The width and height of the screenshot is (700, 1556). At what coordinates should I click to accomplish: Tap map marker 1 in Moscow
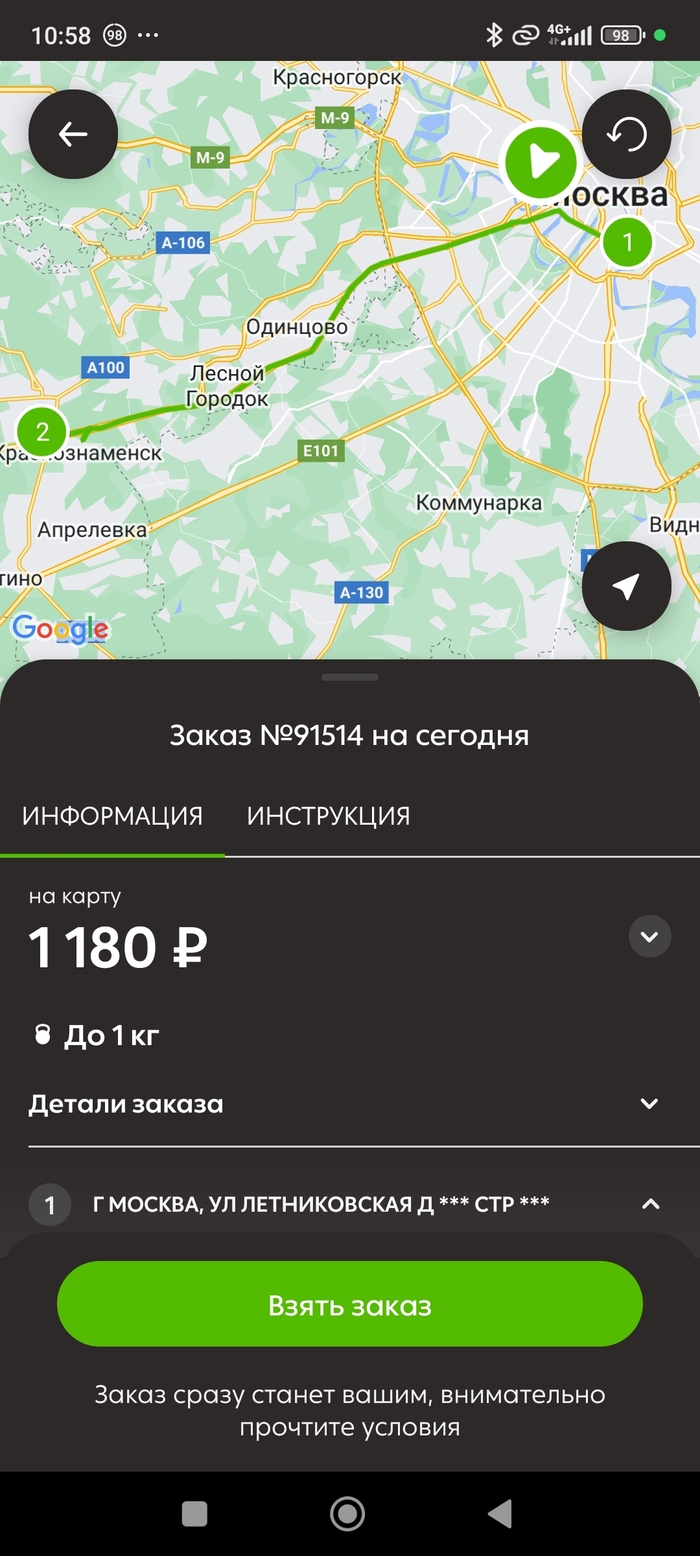pos(627,242)
